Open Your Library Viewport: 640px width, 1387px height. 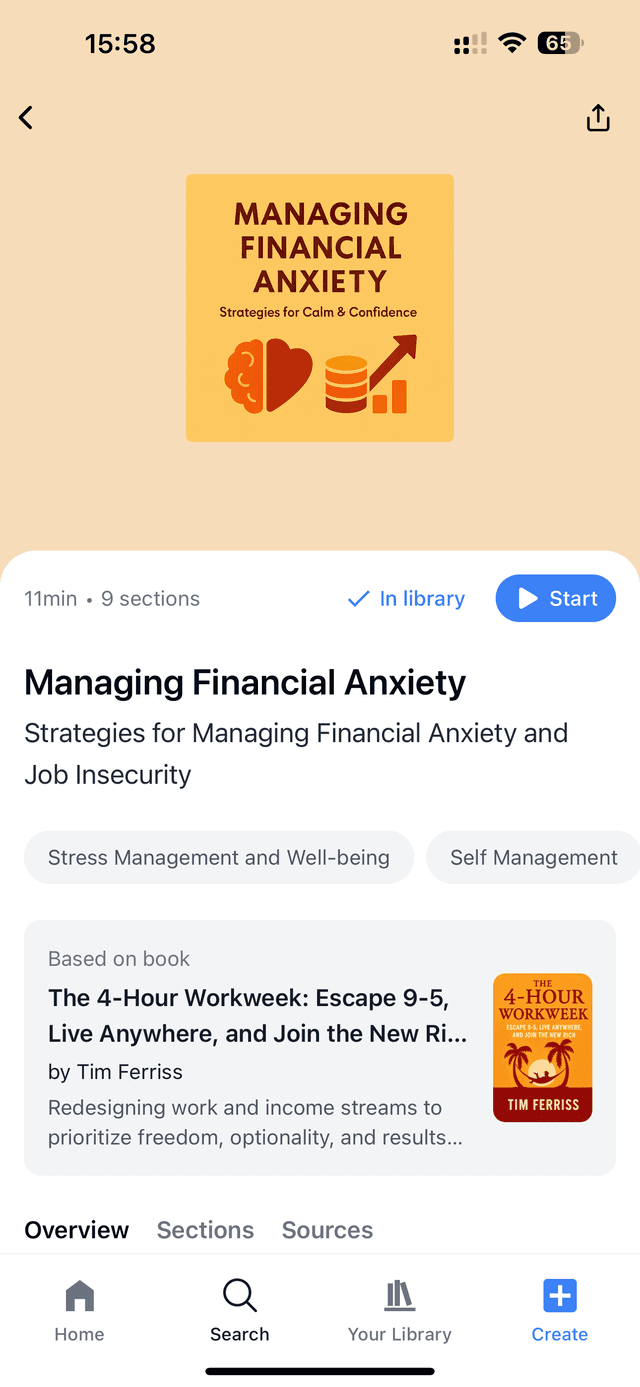point(400,1310)
